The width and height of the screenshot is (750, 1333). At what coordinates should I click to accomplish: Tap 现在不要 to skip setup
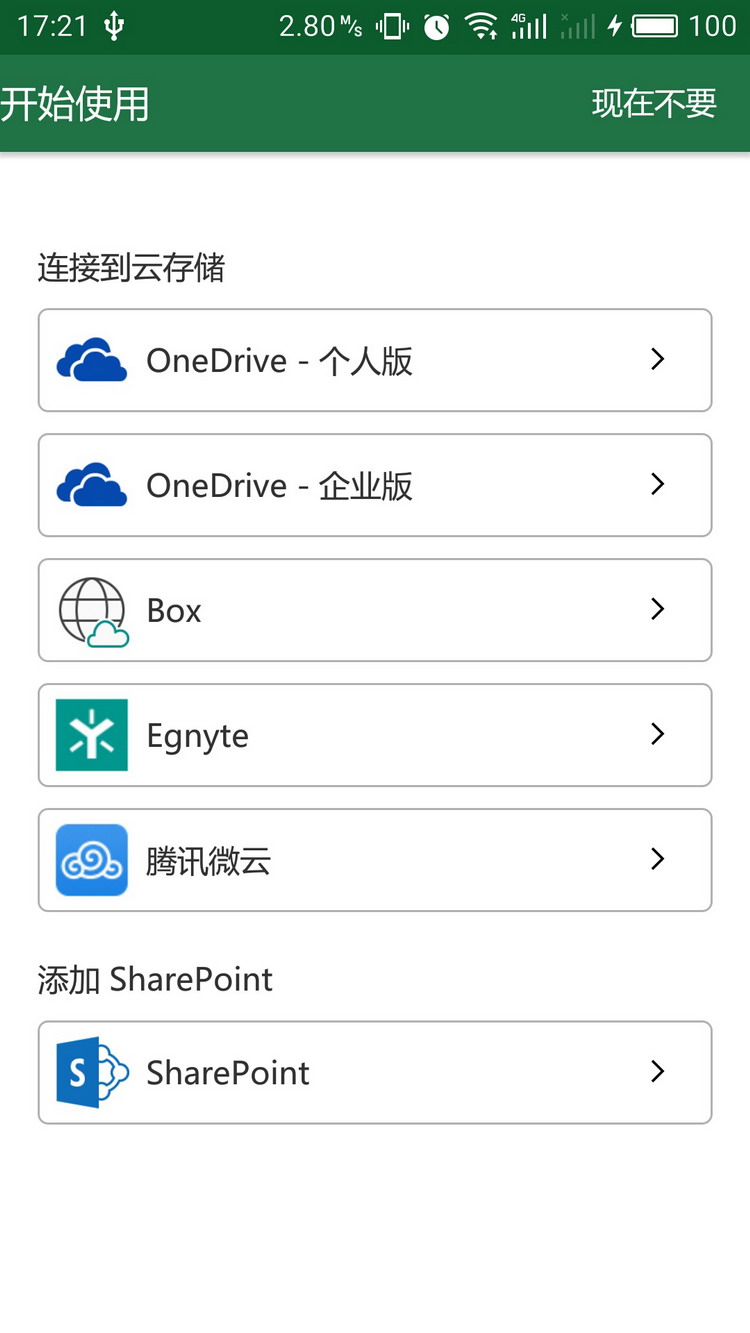(654, 103)
